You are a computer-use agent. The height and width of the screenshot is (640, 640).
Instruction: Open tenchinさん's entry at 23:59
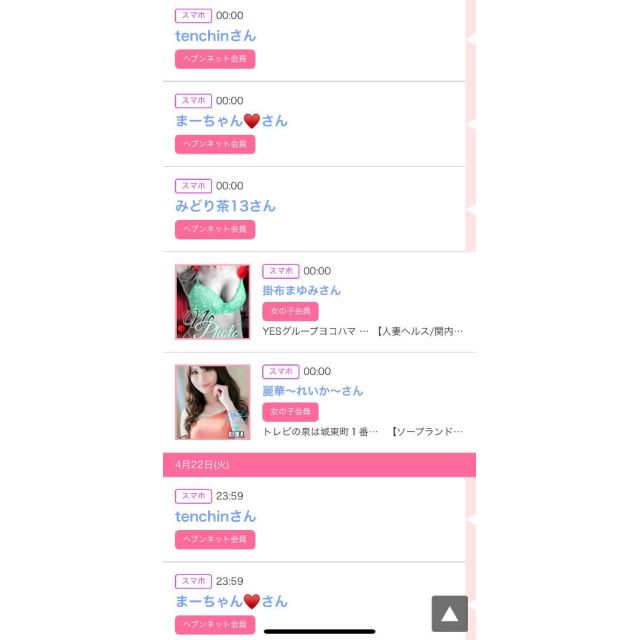coord(215,516)
